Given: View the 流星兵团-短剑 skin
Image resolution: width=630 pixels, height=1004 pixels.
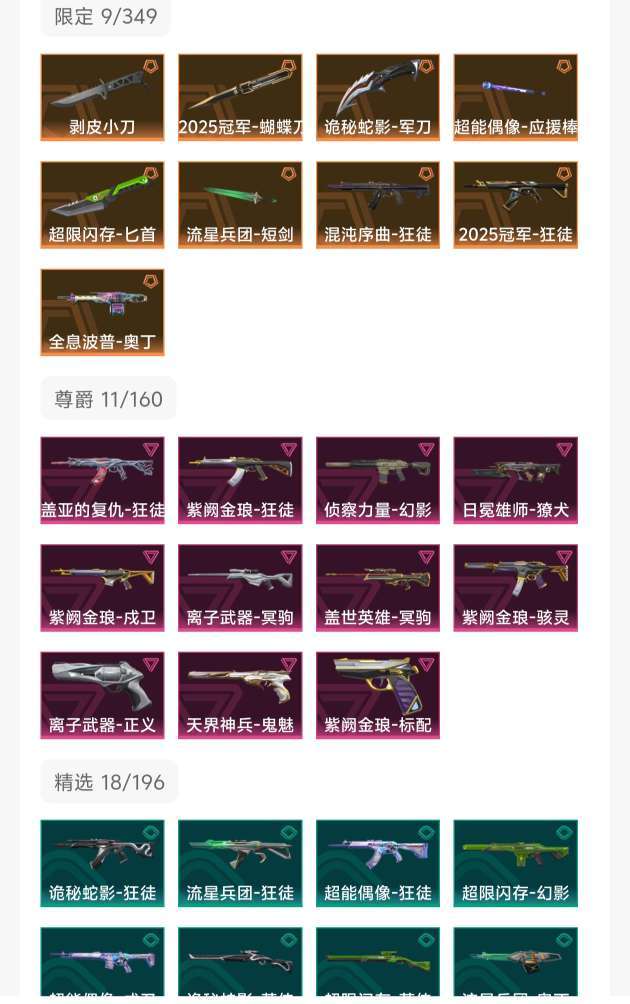Looking at the screenshot, I should coord(240,205).
